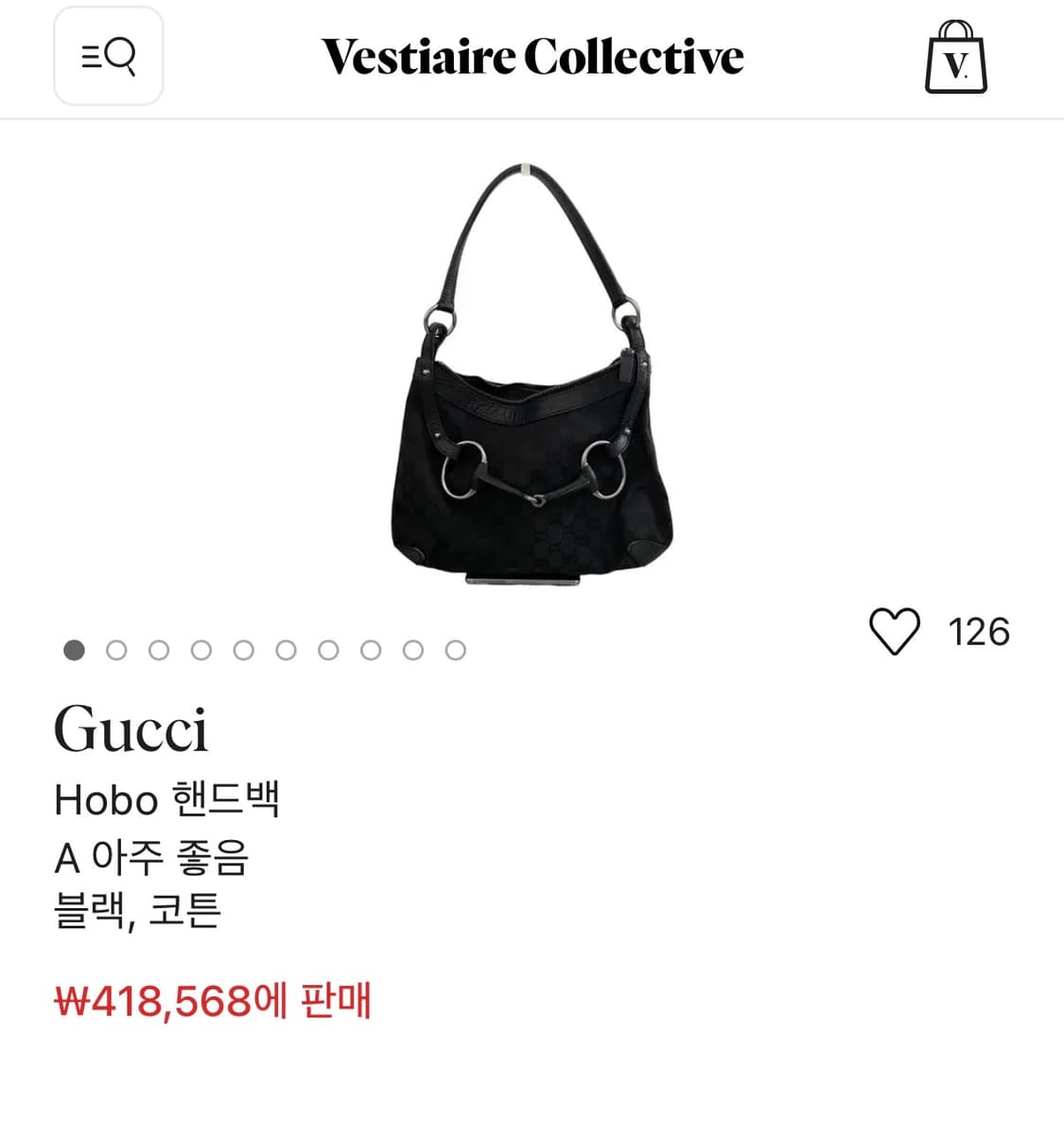1064x1122 pixels.
Task: Jump to the seventh carousel indicator
Action: pos(329,650)
